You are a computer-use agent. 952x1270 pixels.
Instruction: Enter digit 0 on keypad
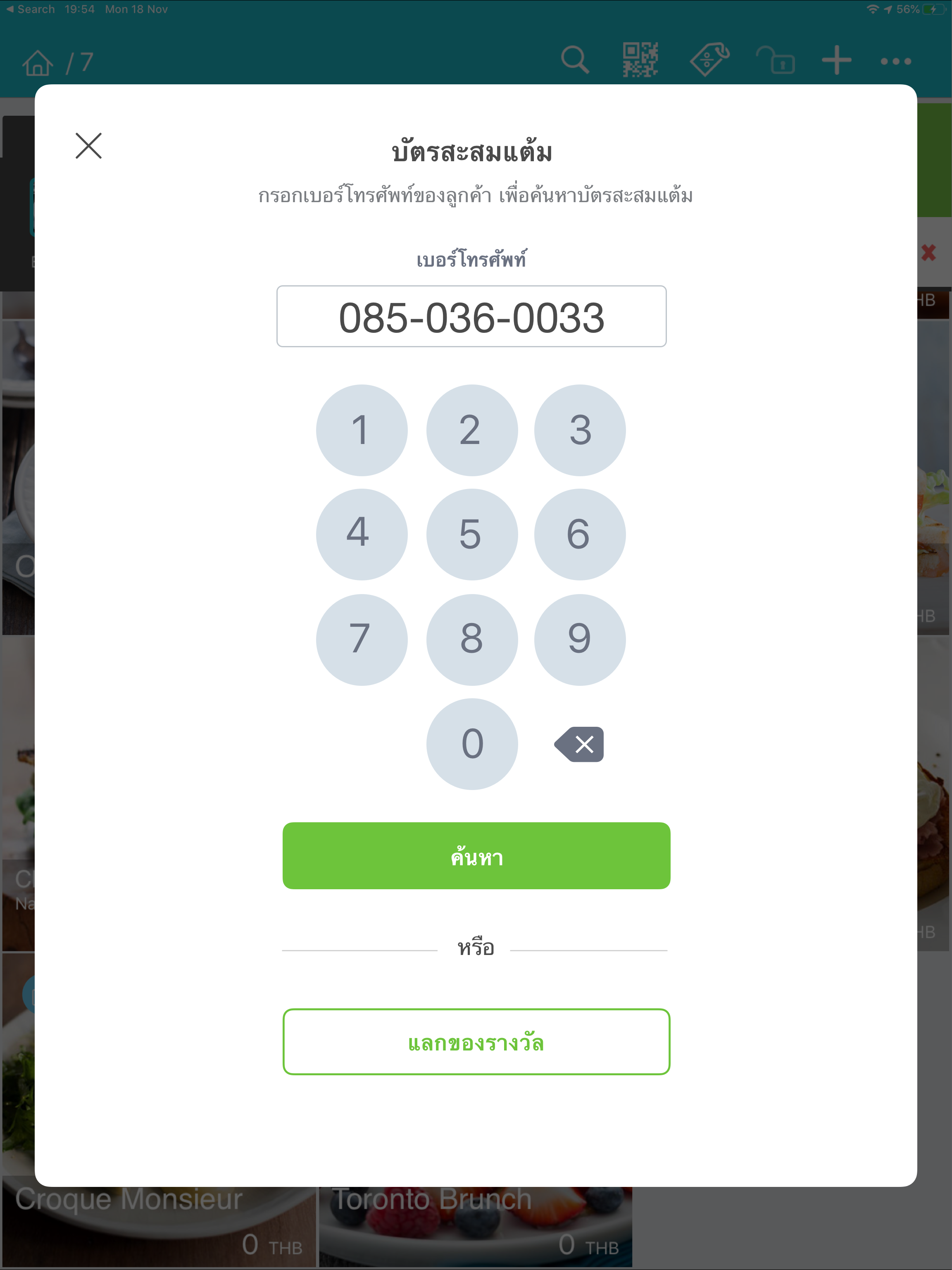coord(471,743)
